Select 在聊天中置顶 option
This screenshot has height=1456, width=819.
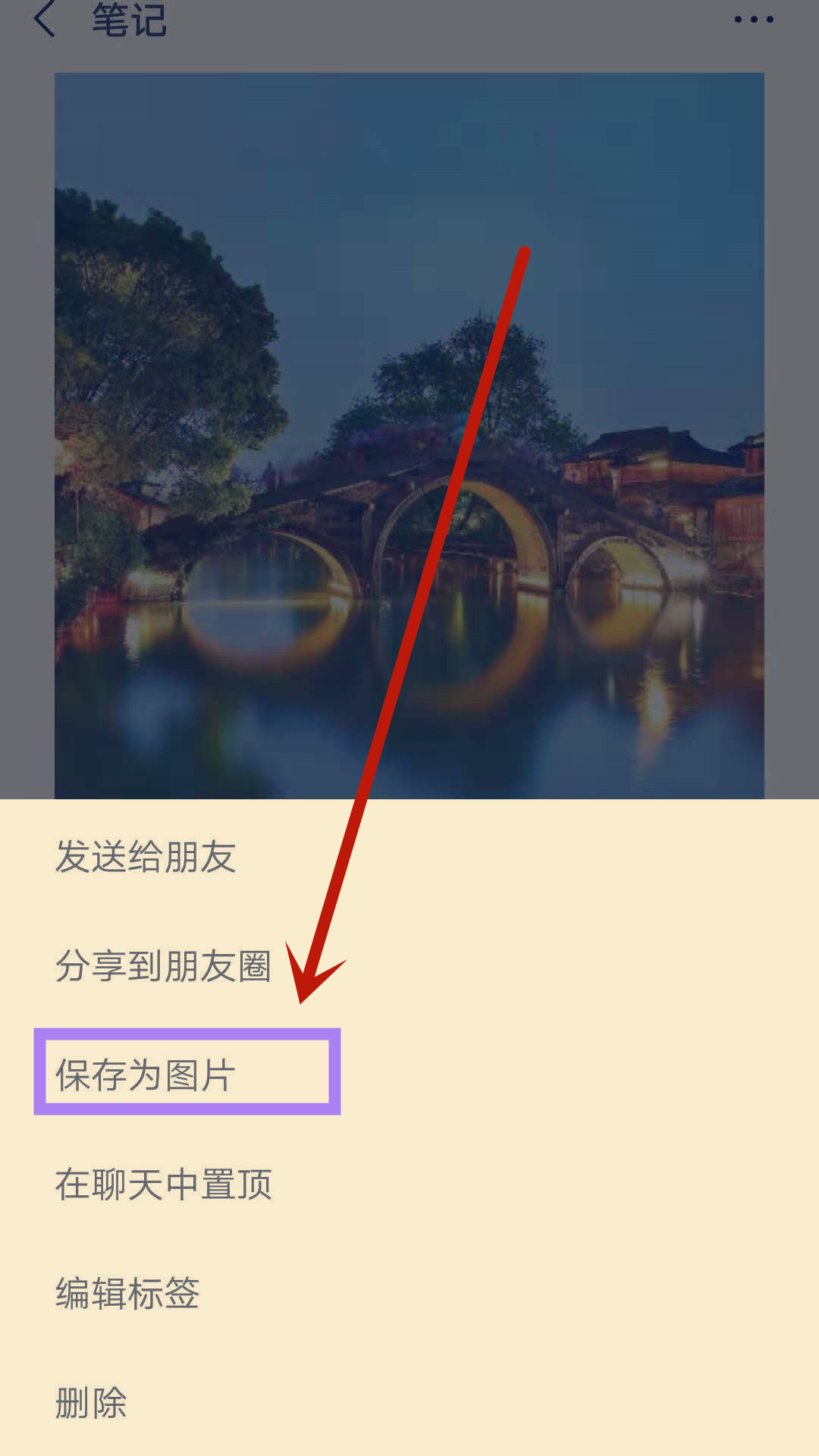(163, 1184)
